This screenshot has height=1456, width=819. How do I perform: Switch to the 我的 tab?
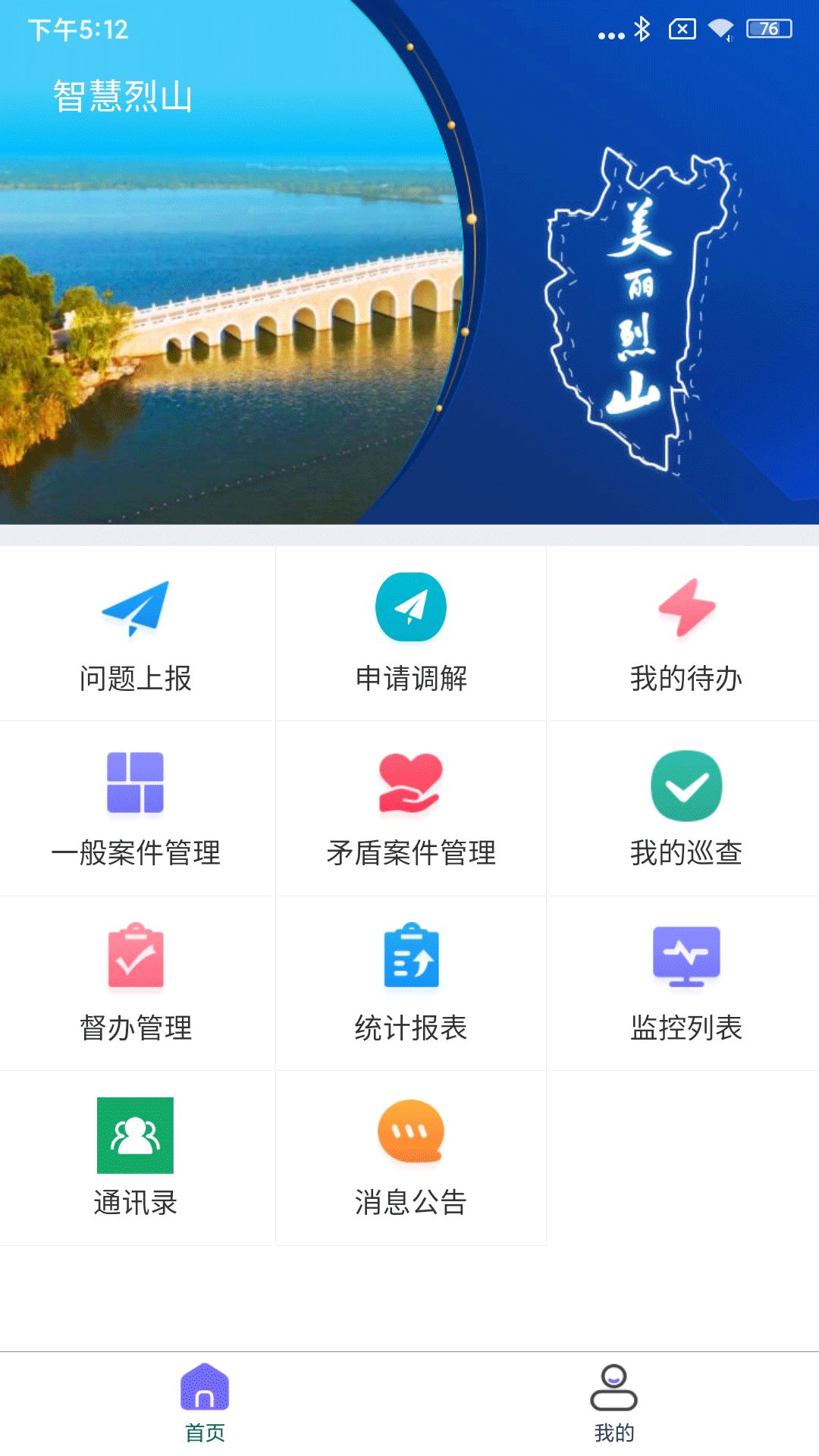[614, 1407]
